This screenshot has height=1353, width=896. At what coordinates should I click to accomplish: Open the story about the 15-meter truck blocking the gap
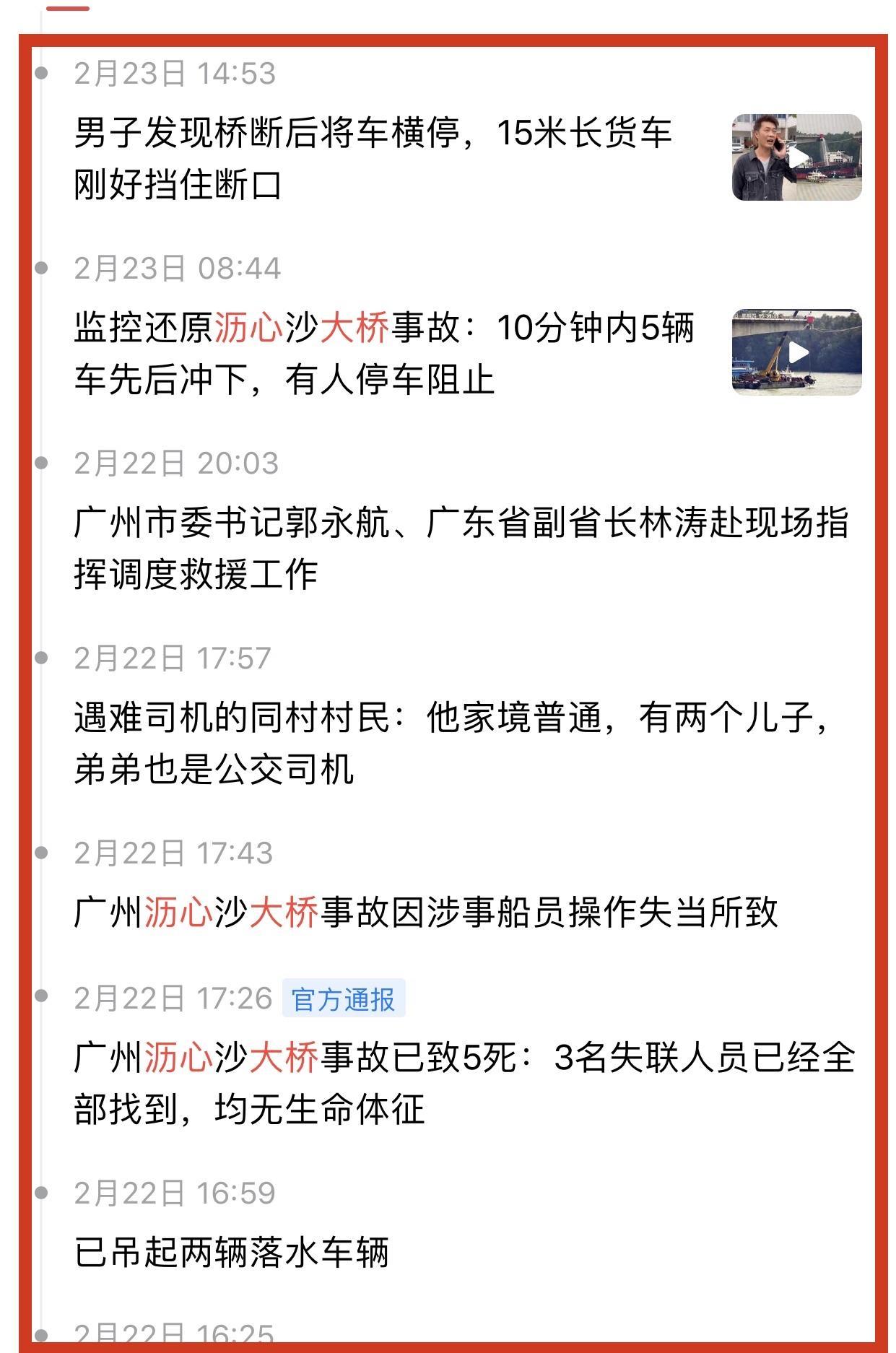tap(373, 159)
